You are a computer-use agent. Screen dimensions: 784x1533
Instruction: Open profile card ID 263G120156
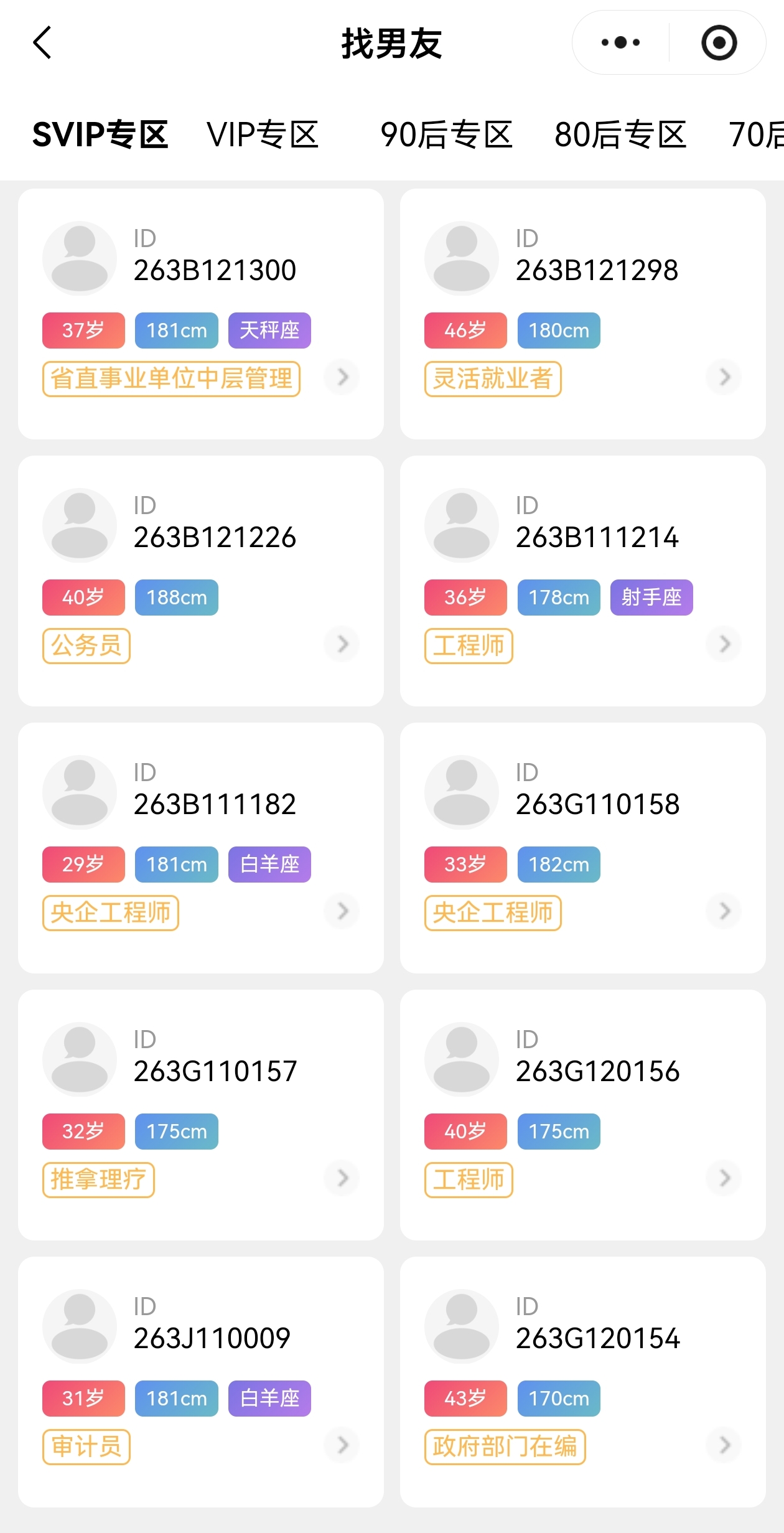click(582, 1115)
